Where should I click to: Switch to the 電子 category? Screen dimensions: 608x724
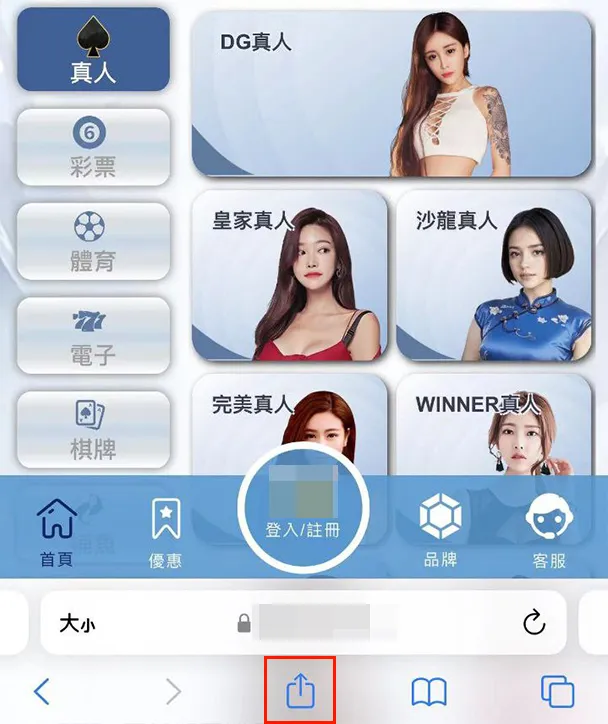(x=93, y=336)
